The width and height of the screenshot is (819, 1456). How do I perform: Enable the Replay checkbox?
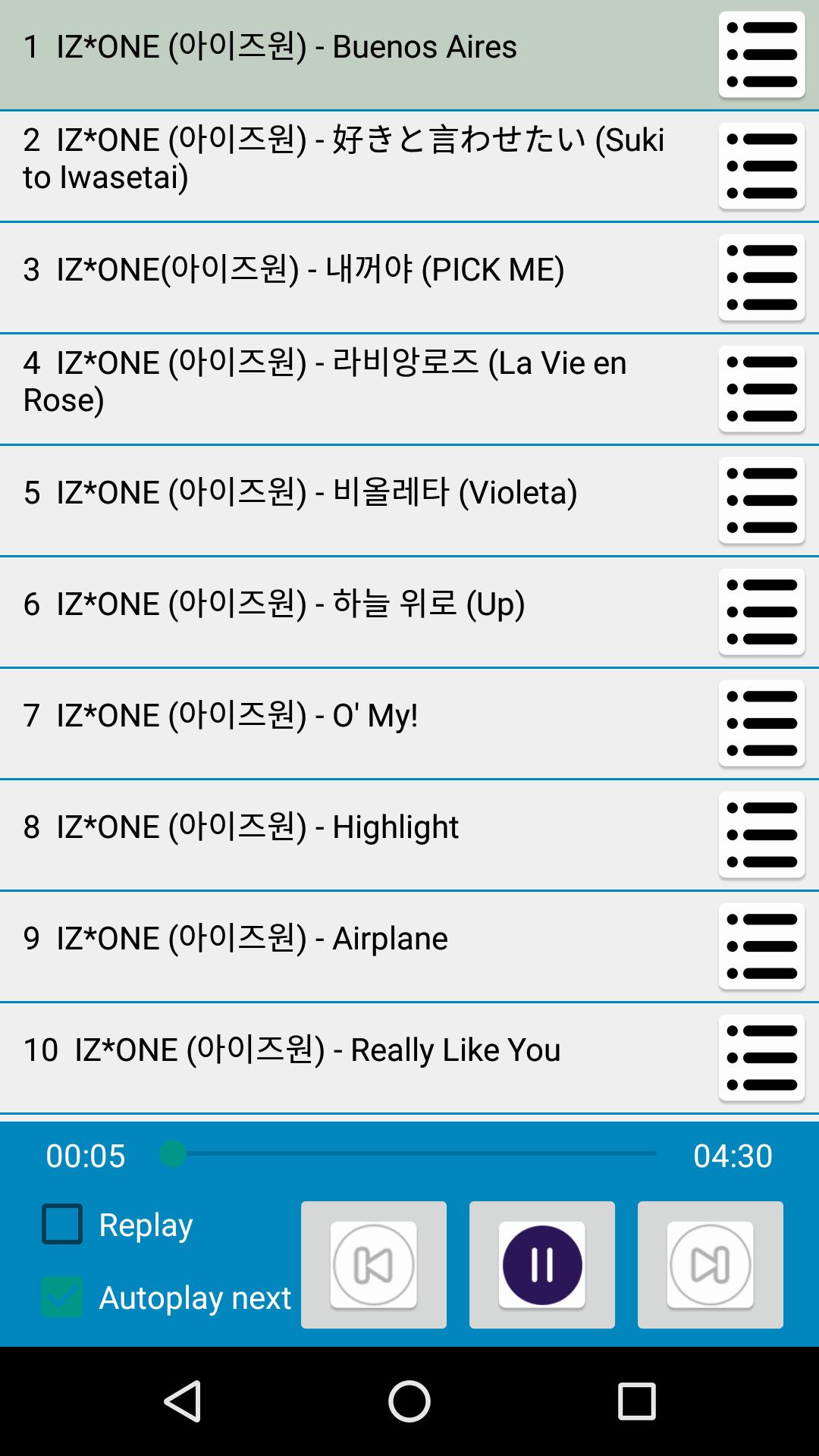click(x=62, y=1224)
